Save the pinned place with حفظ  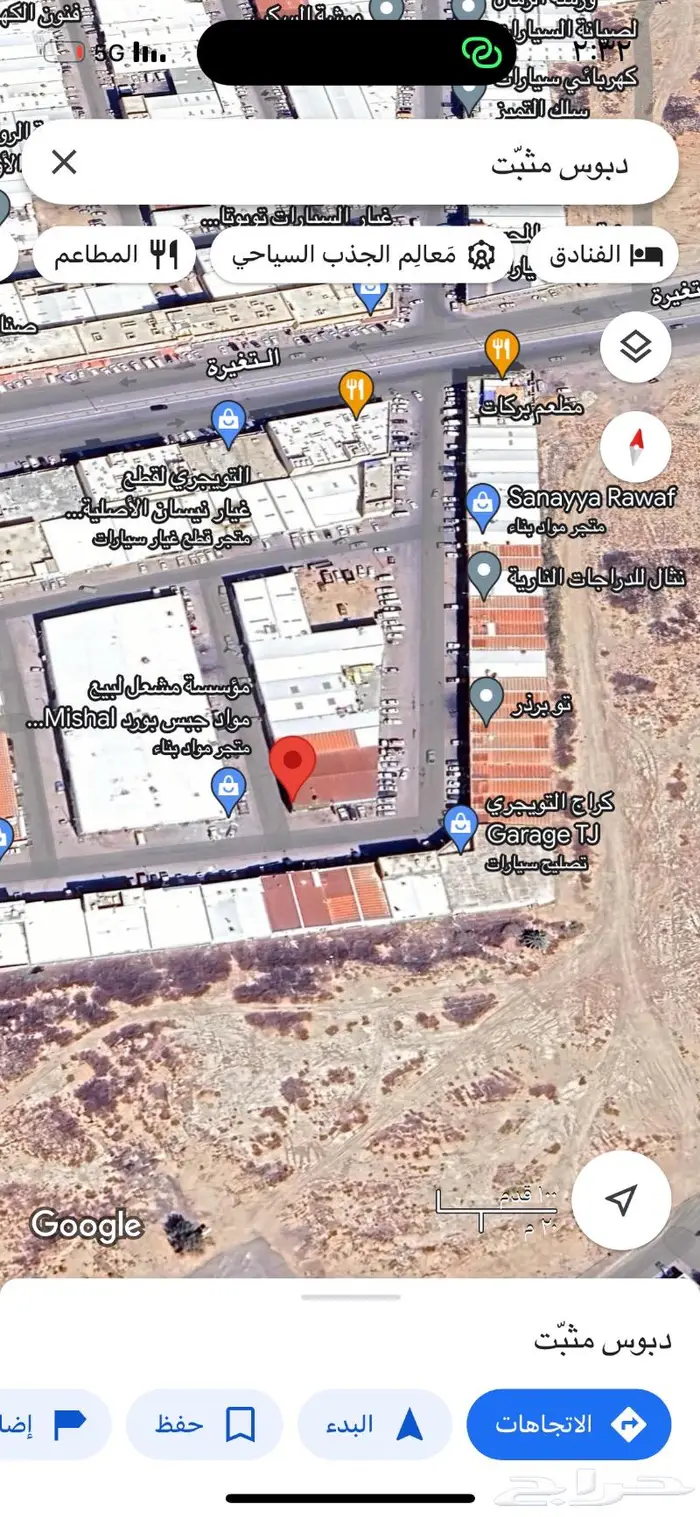[204, 1423]
